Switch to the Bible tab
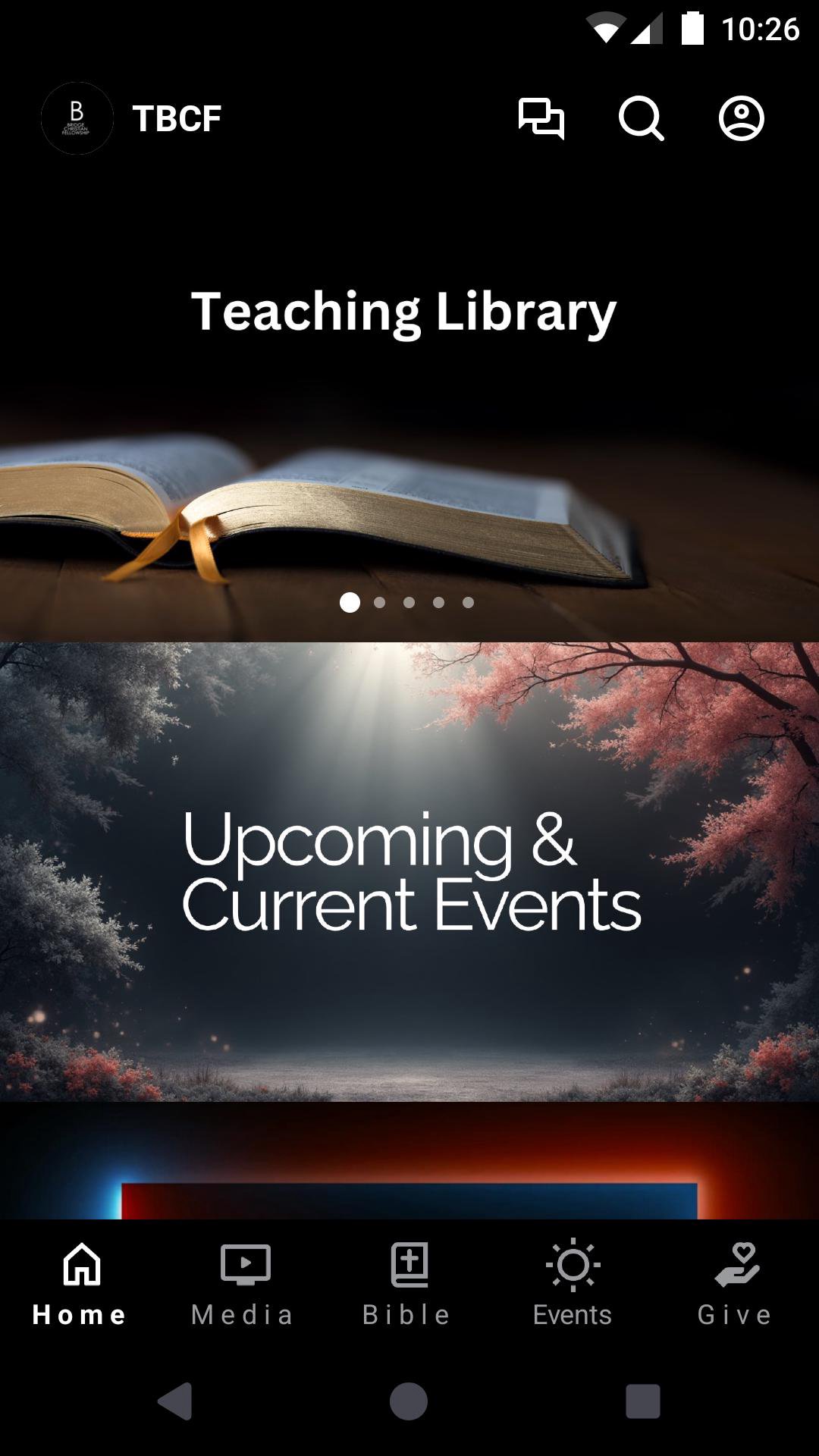The height and width of the screenshot is (1456, 819). [x=408, y=1283]
